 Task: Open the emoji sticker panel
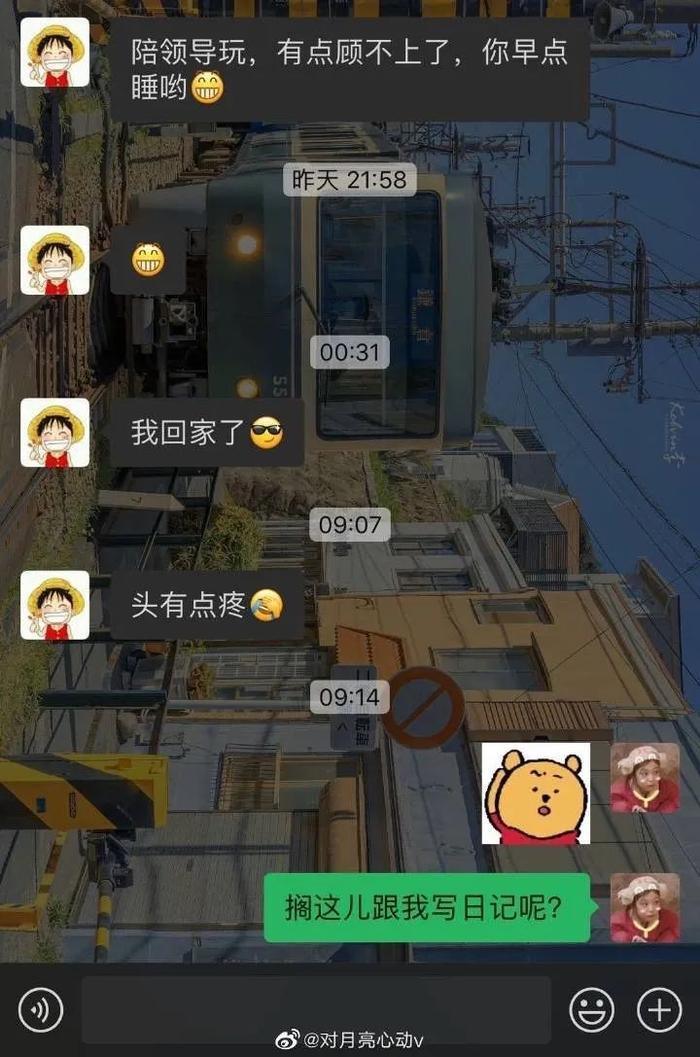[x=591, y=1011]
